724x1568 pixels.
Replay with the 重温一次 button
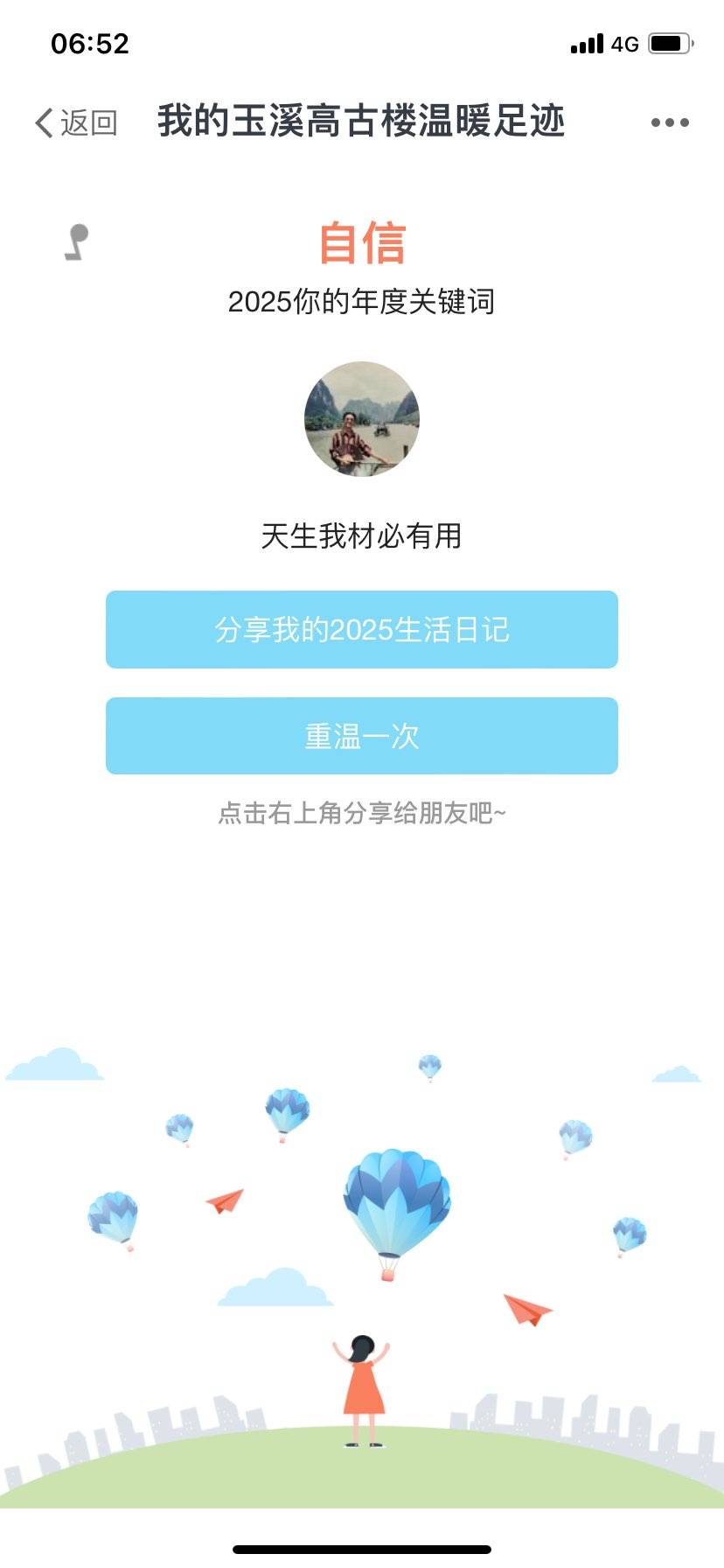click(361, 736)
